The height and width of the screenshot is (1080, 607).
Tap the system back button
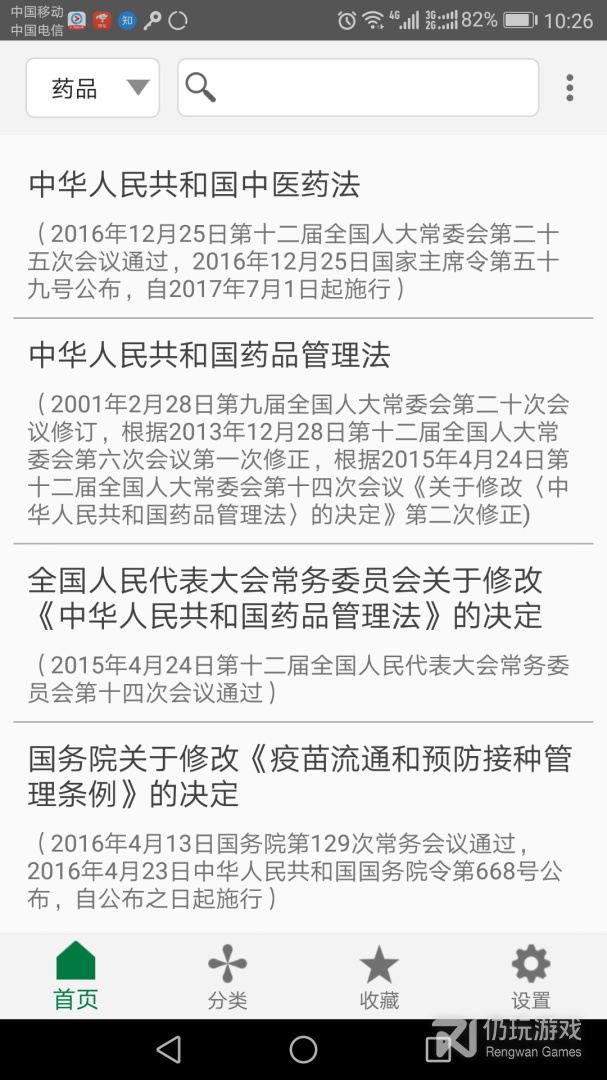click(168, 1049)
